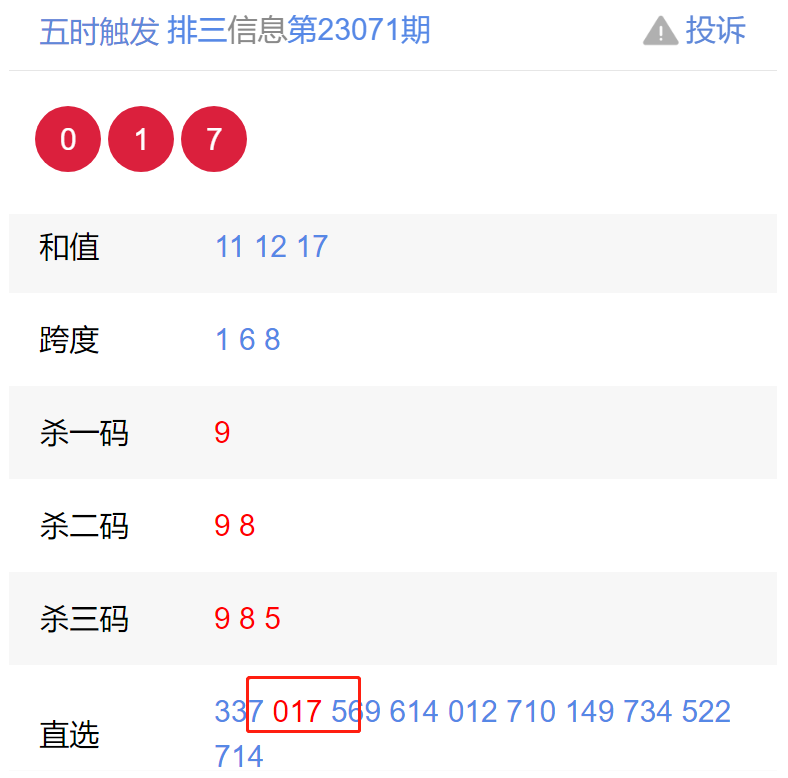Screen dimensions: 788x778
Task: Open the 五时触发 author link
Action: 99,31
